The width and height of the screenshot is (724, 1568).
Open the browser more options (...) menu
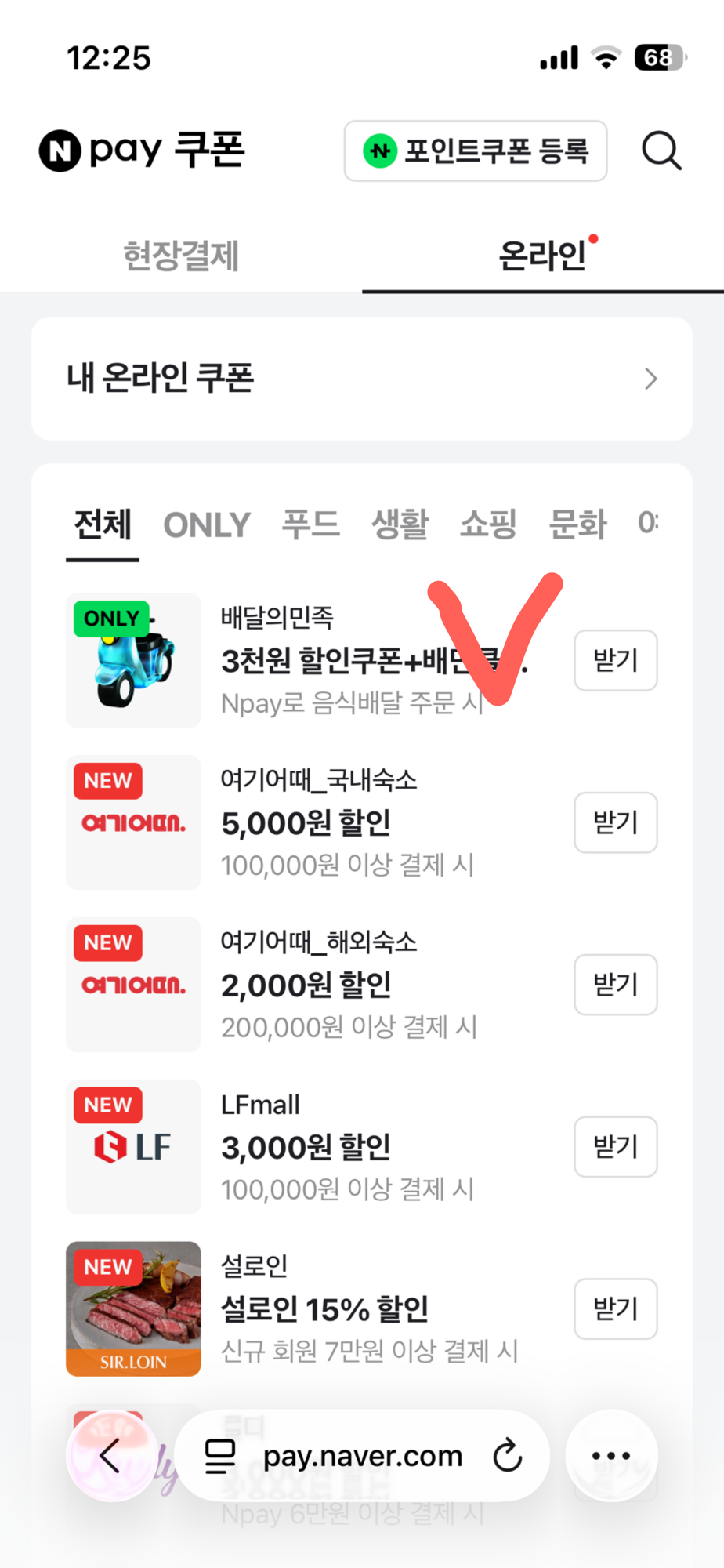point(611,1455)
